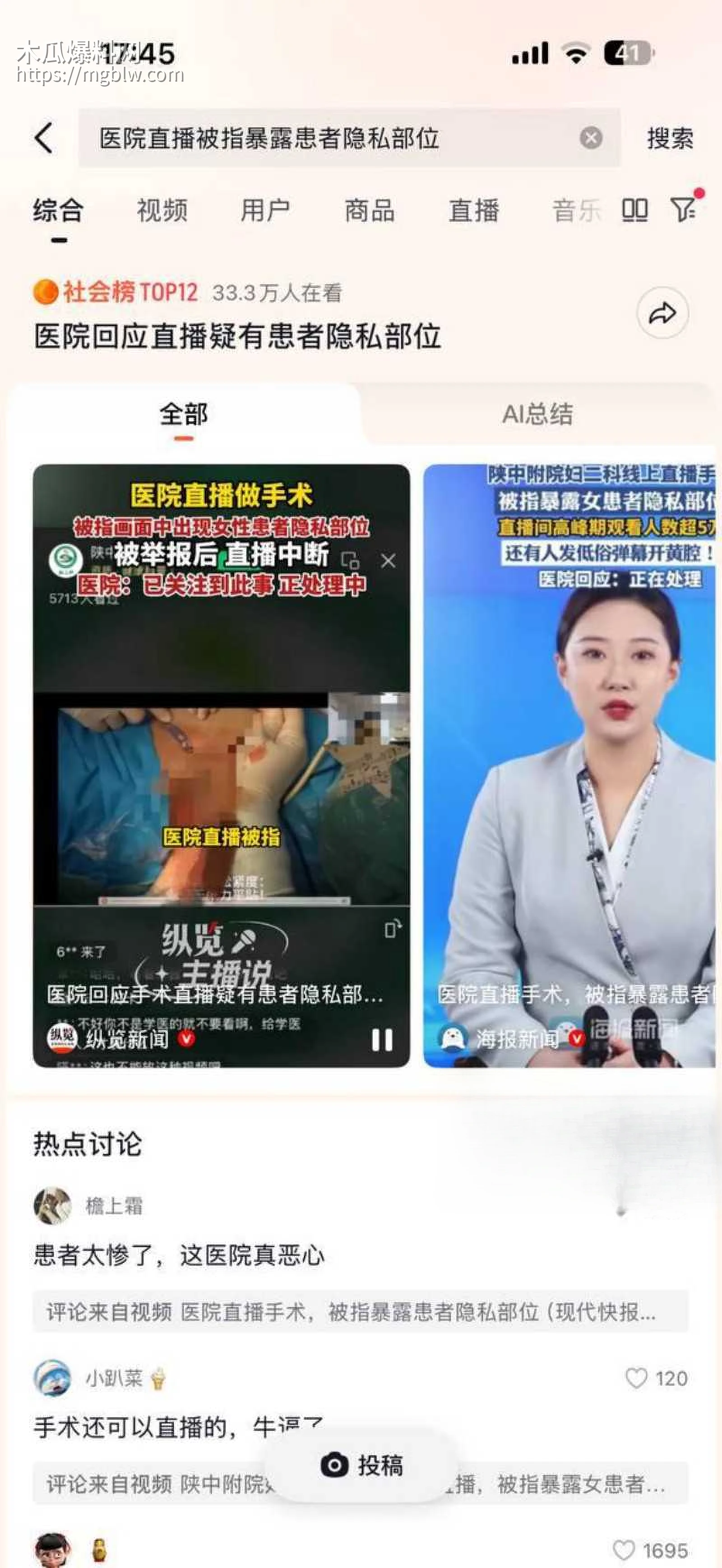Click the reading-mode icon beside the filter
Screen dimensions: 722x1568
634,211
